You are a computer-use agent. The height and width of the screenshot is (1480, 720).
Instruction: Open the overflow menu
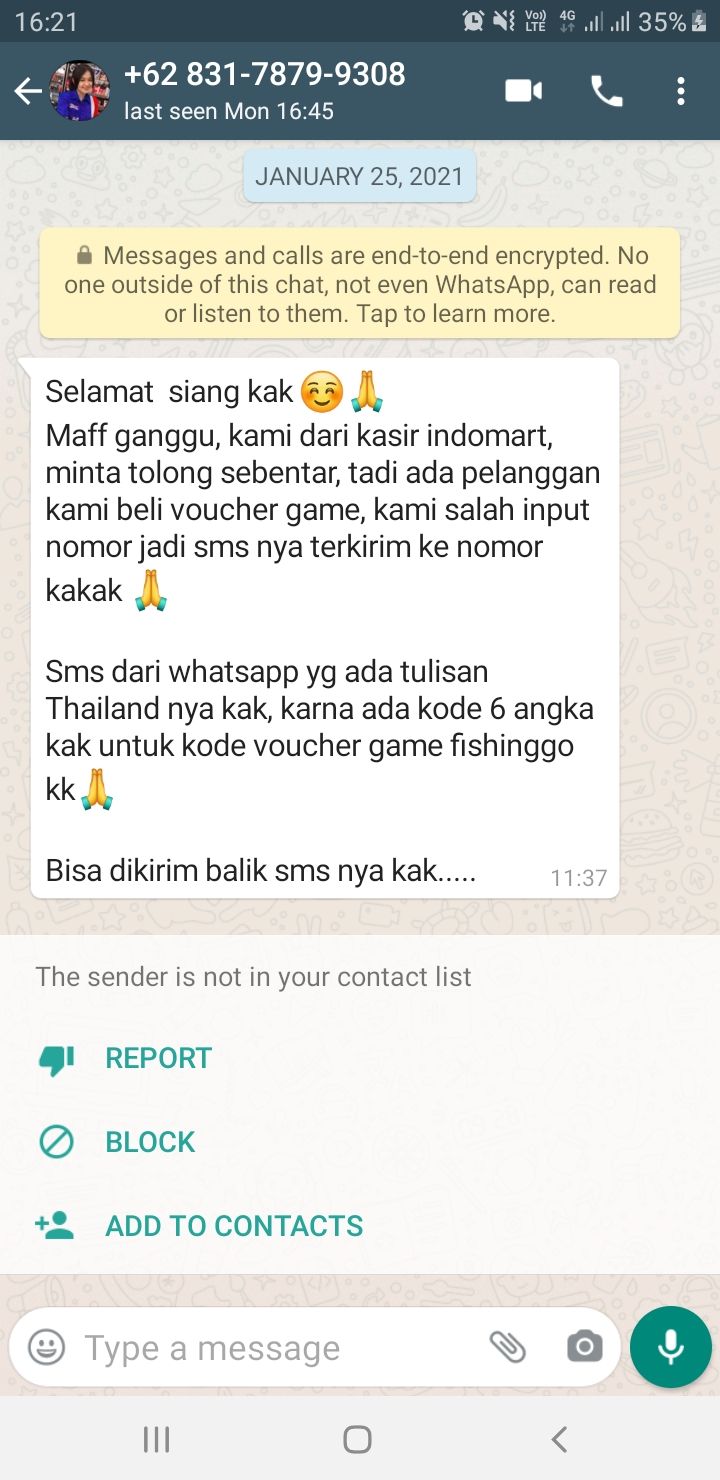tap(681, 92)
